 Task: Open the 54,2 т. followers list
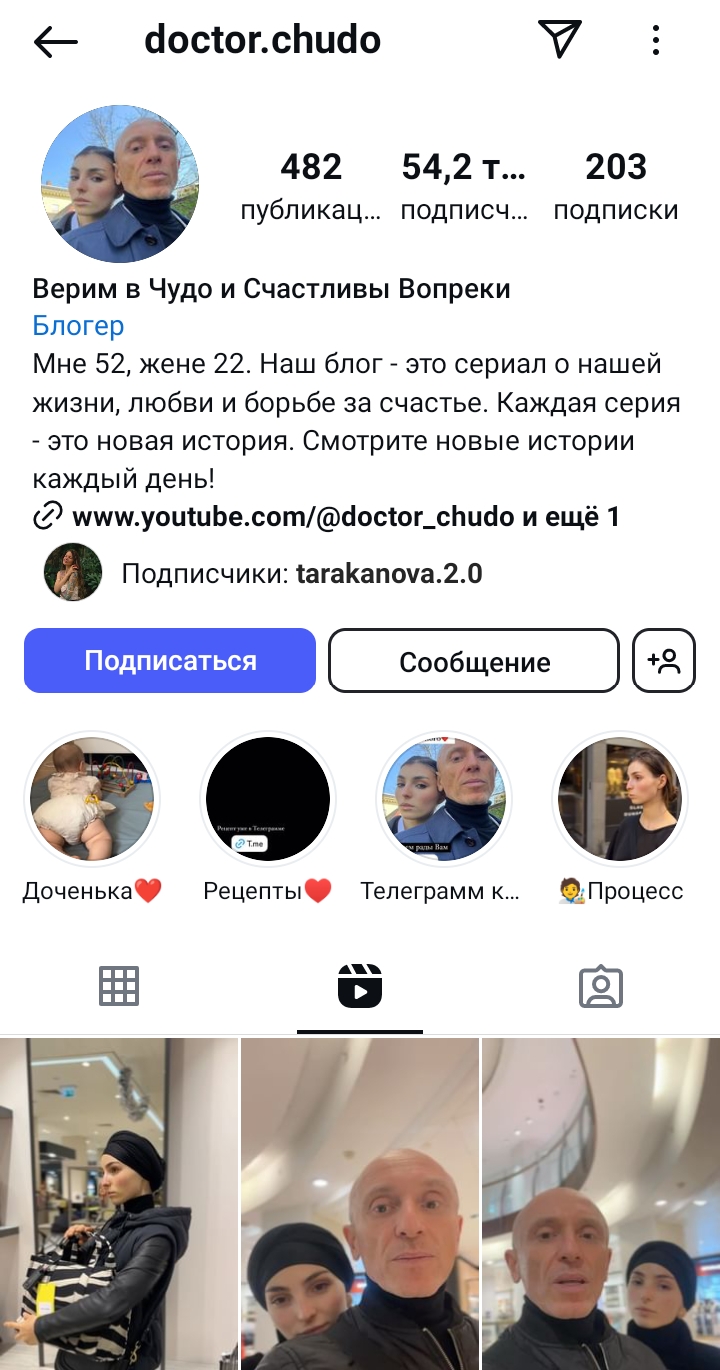pos(463,185)
